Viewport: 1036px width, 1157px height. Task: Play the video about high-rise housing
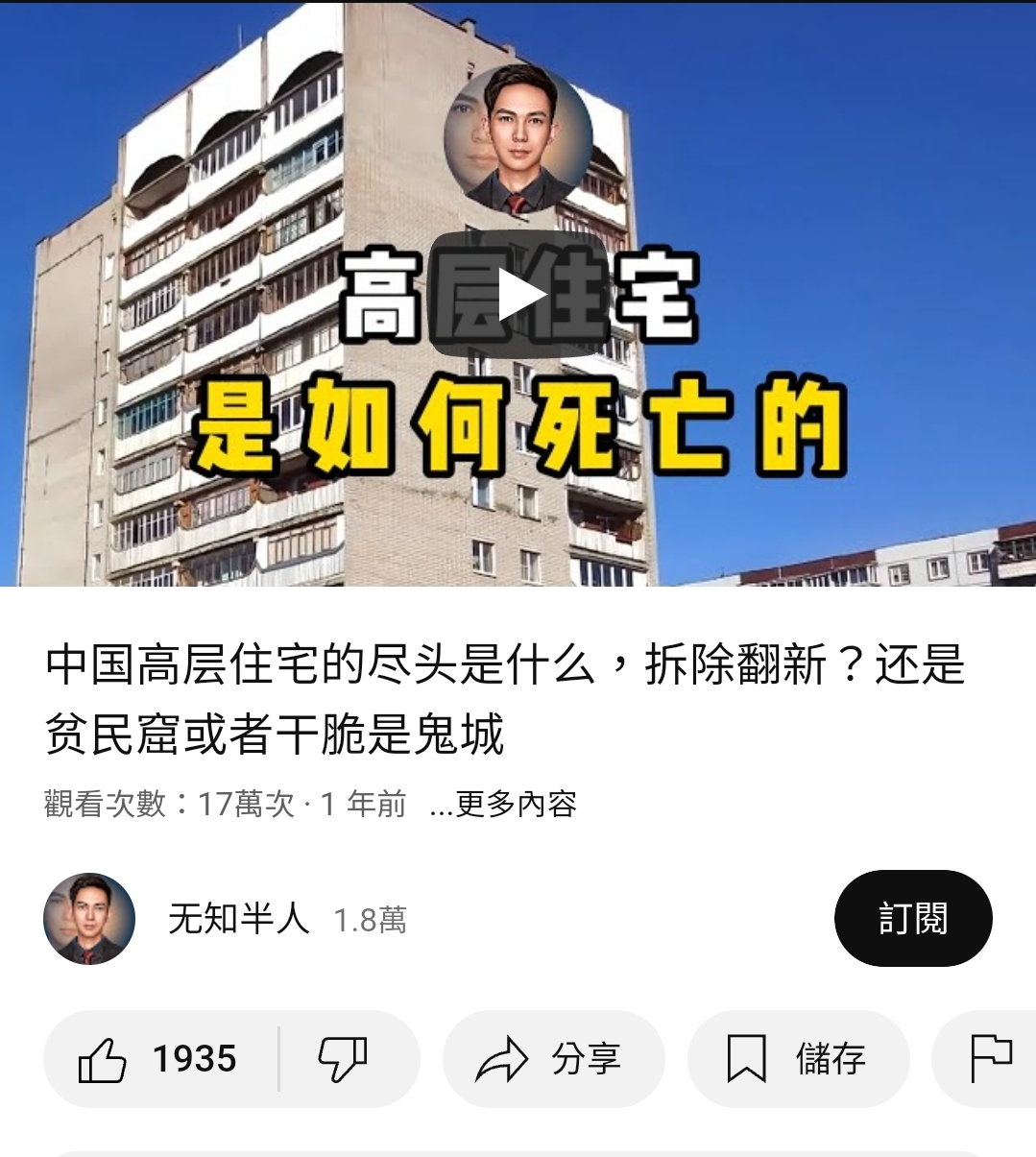[518, 295]
